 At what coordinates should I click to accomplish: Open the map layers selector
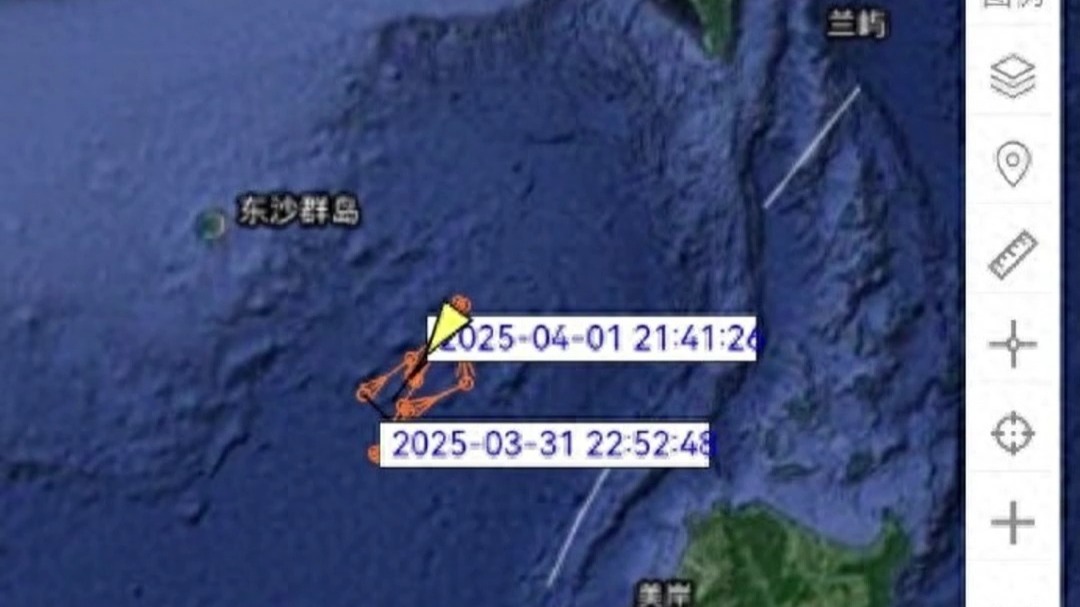coord(1012,76)
